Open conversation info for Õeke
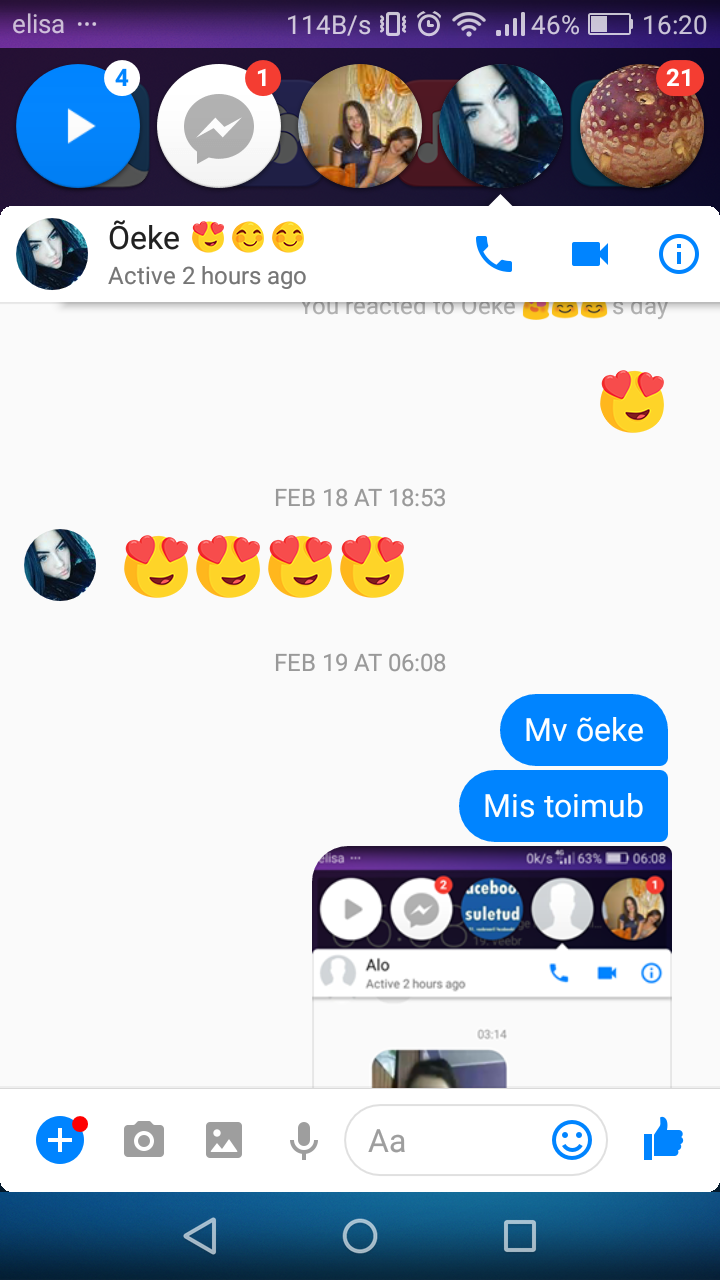Viewport: 720px width, 1280px height. coord(679,254)
